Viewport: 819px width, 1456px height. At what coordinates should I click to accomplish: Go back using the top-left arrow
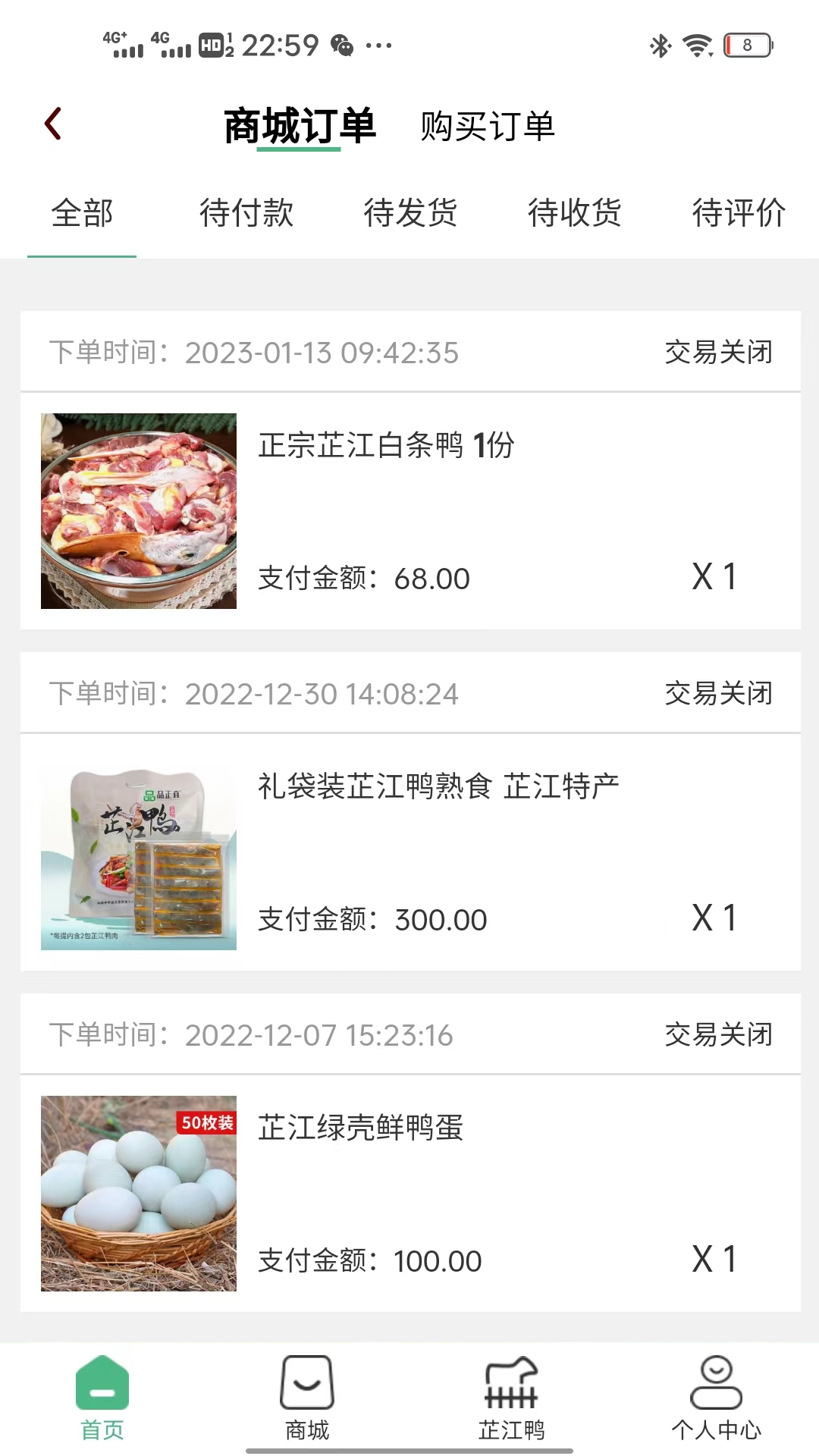click(x=53, y=124)
